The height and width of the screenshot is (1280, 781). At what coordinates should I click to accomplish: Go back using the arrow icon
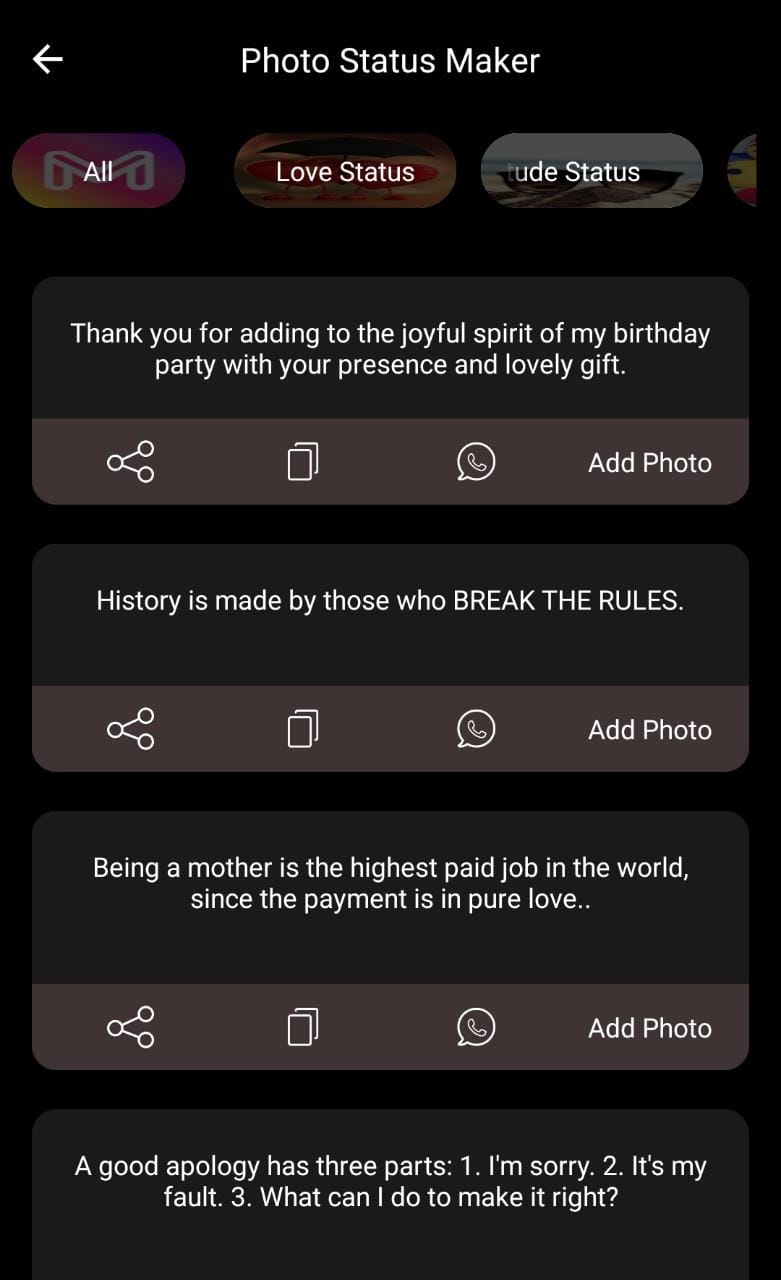[47, 60]
